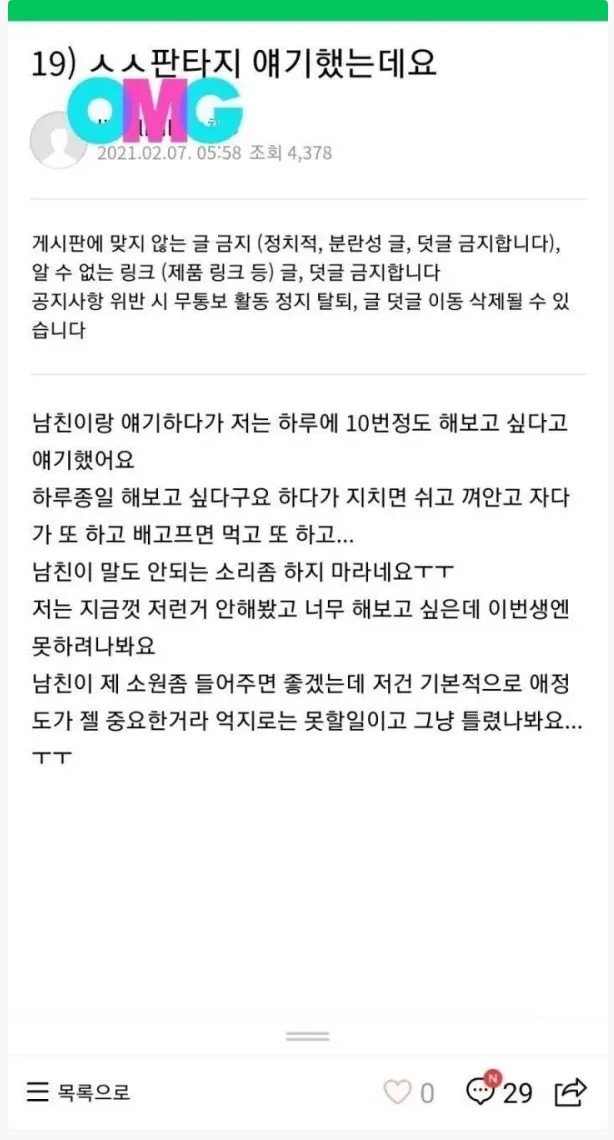
Task: Open the 29 comments
Action: (499, 1091)
